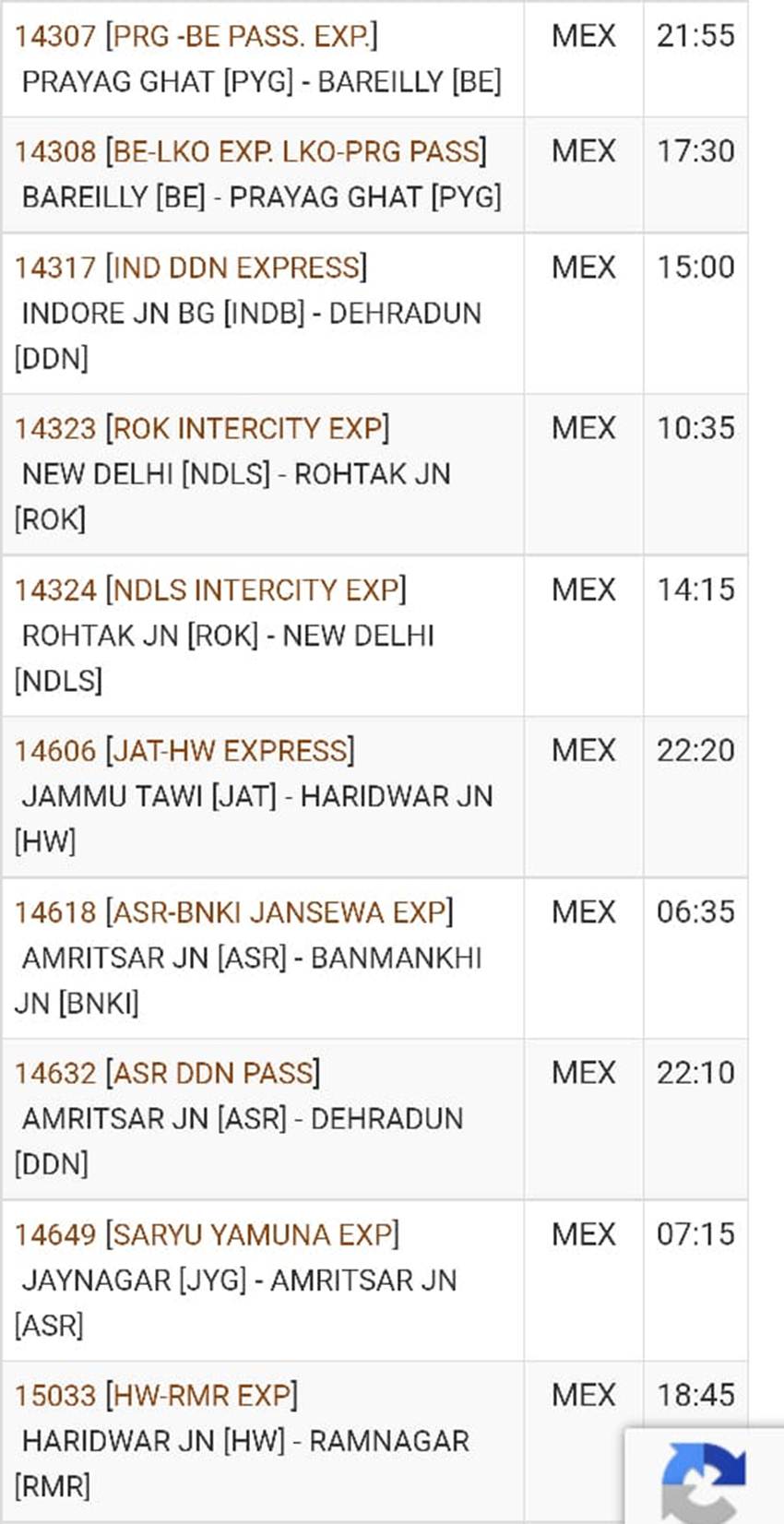Open 14649 SARYU YAMUNA EXP train link
This screenshot has height=1524, width=784.
pyautogui.click(x=207, y=1234)
